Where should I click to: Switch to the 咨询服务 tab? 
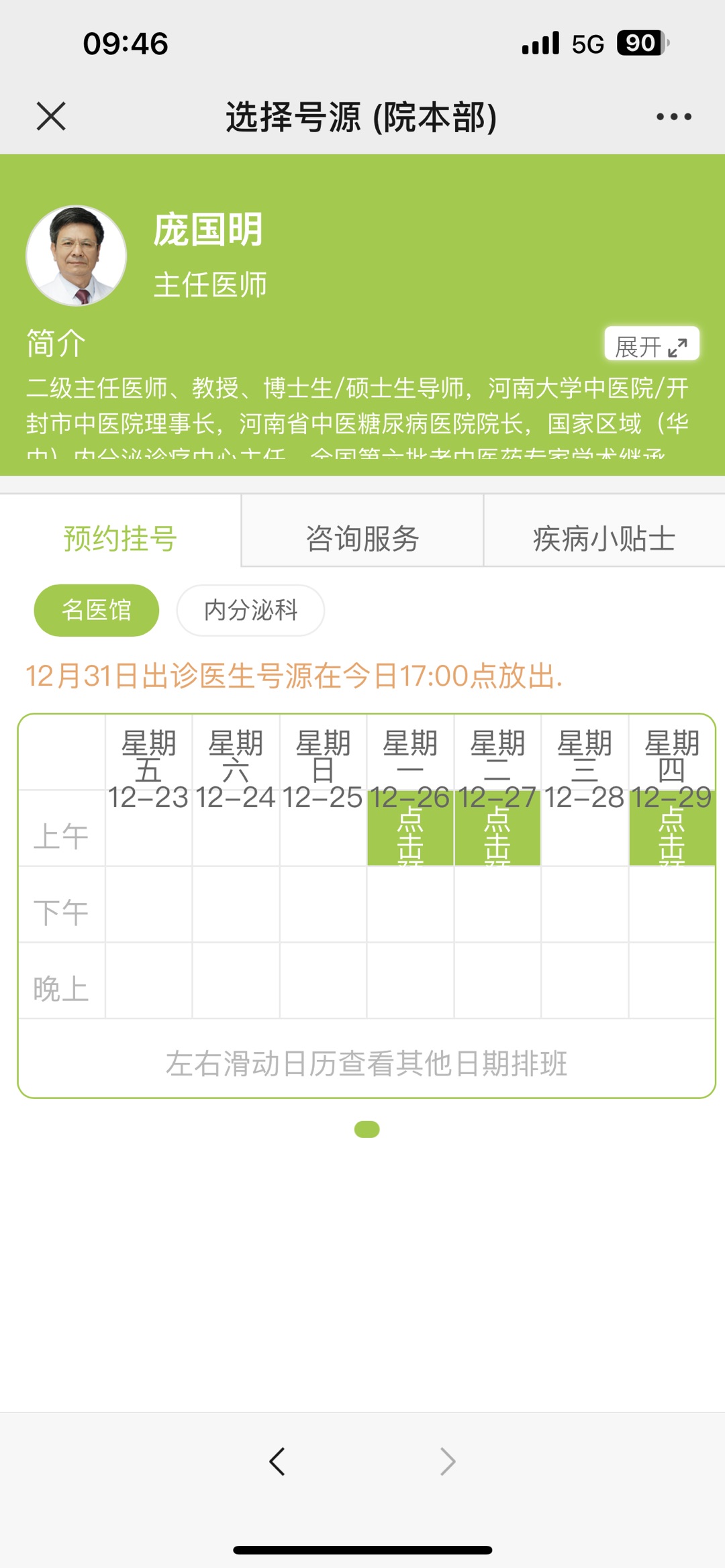coord(362,538)
